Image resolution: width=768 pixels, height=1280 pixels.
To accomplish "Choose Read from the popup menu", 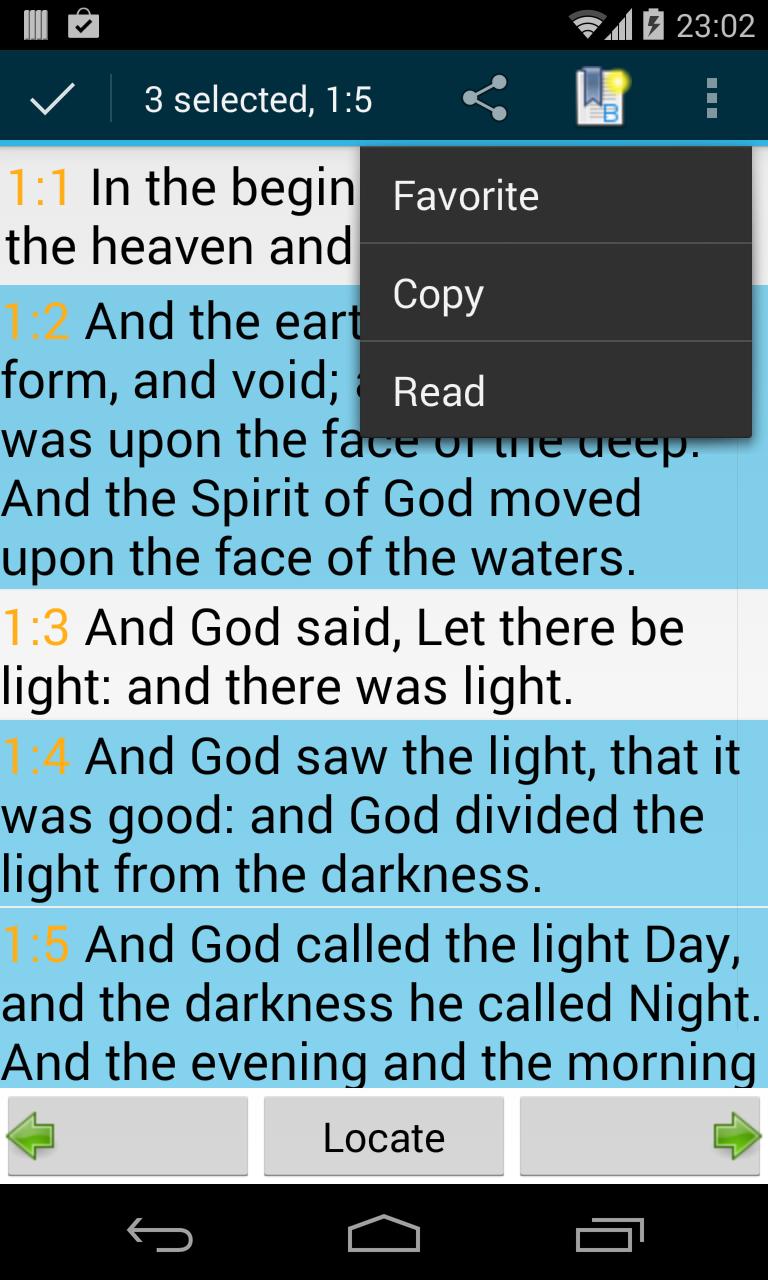I will click(x=556, y=391).
